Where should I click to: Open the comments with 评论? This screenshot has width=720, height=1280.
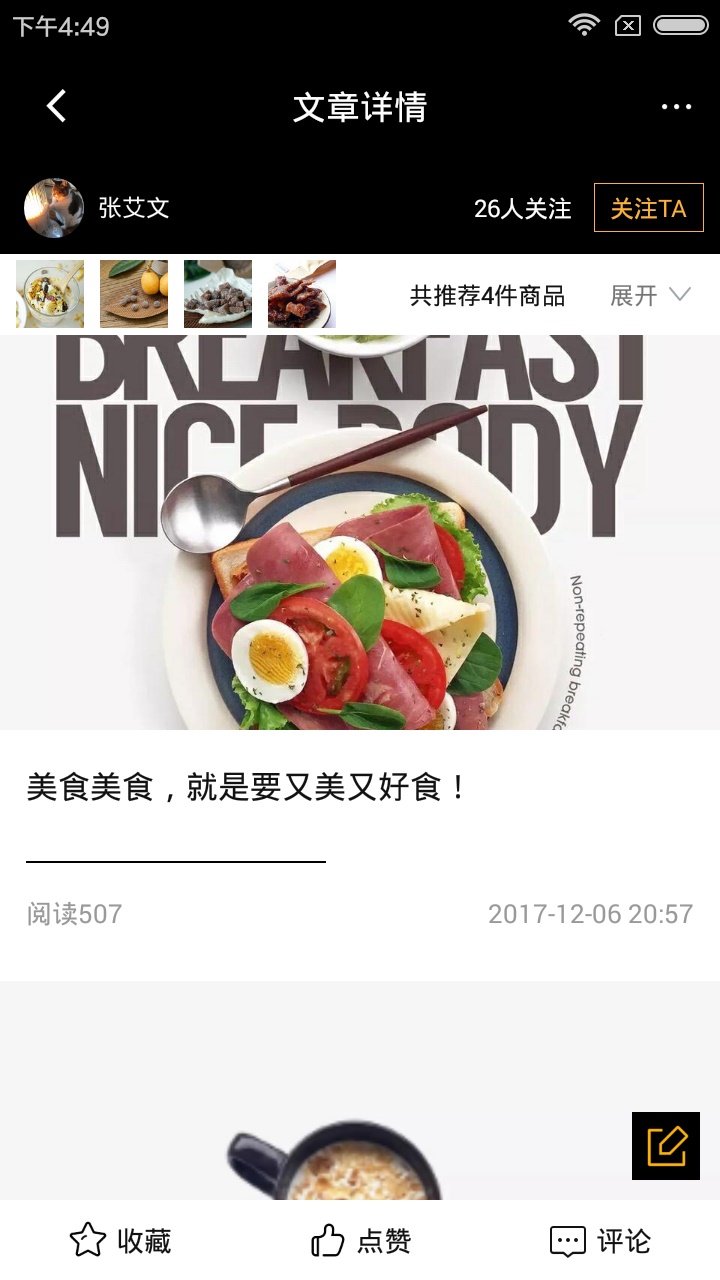[600, 1241]
